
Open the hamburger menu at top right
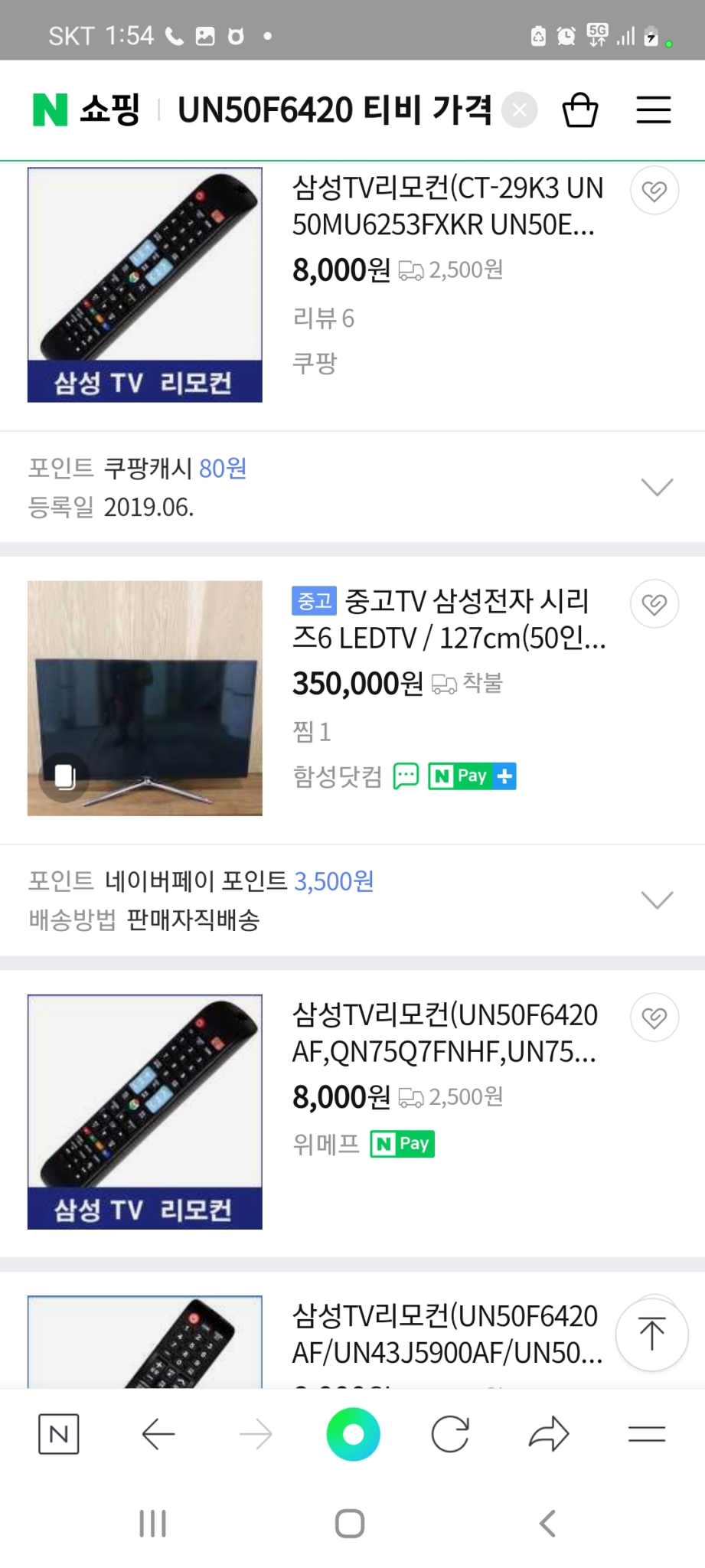pyautogui.click(x=653, y=109)
